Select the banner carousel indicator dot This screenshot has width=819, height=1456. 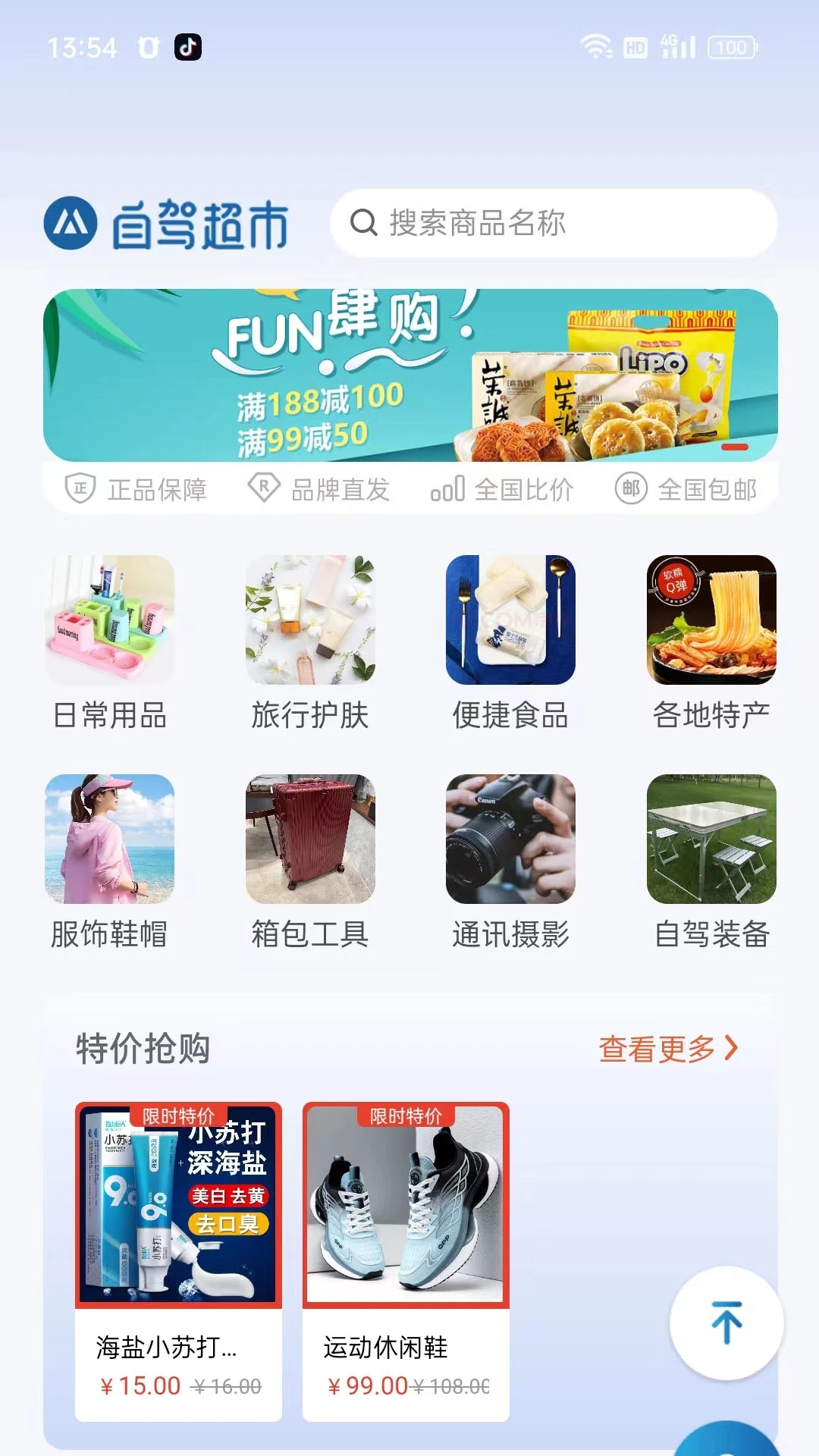click(x=735, y=447)
